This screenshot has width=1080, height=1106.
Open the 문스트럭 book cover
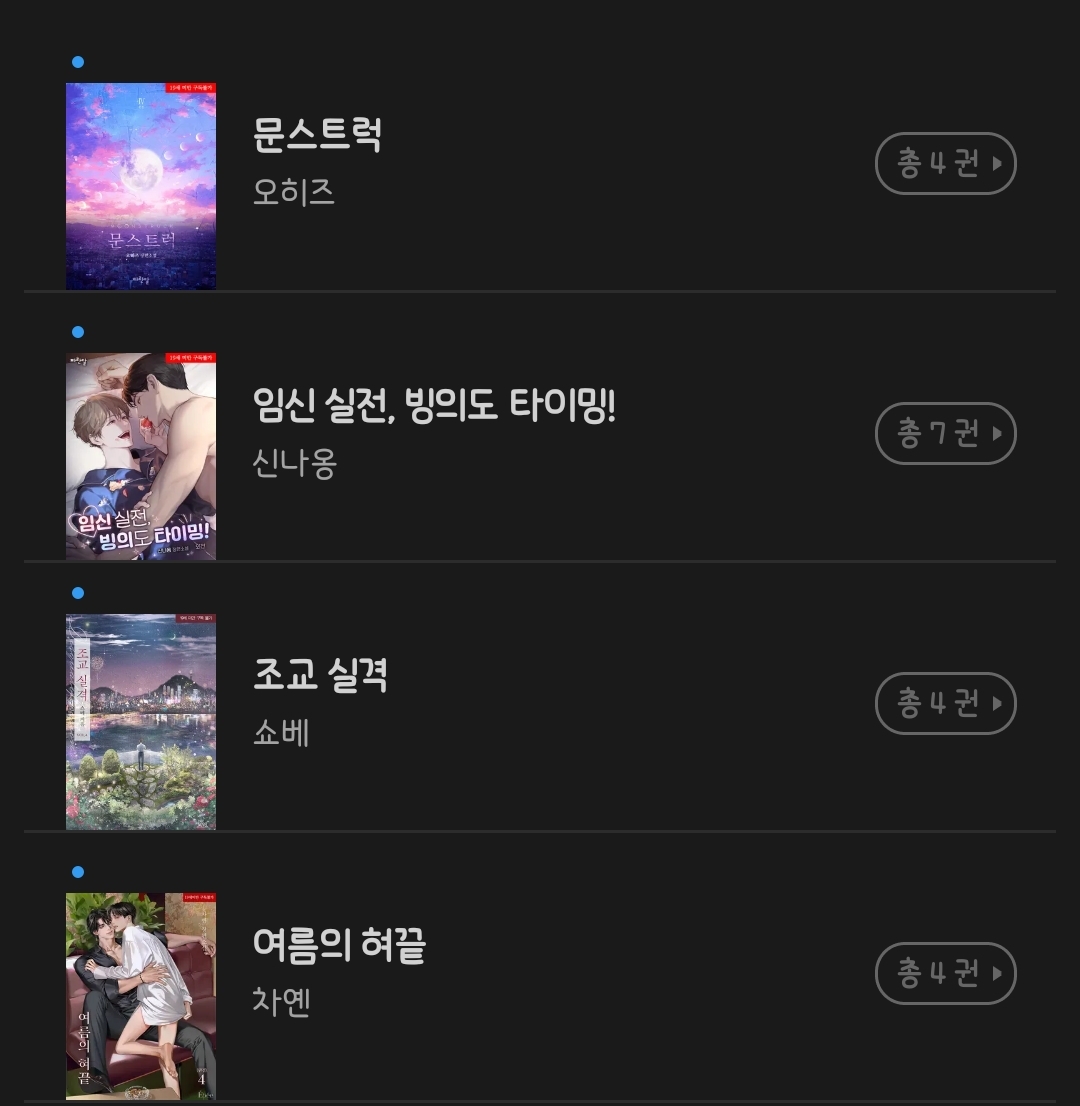coord(141,186)
